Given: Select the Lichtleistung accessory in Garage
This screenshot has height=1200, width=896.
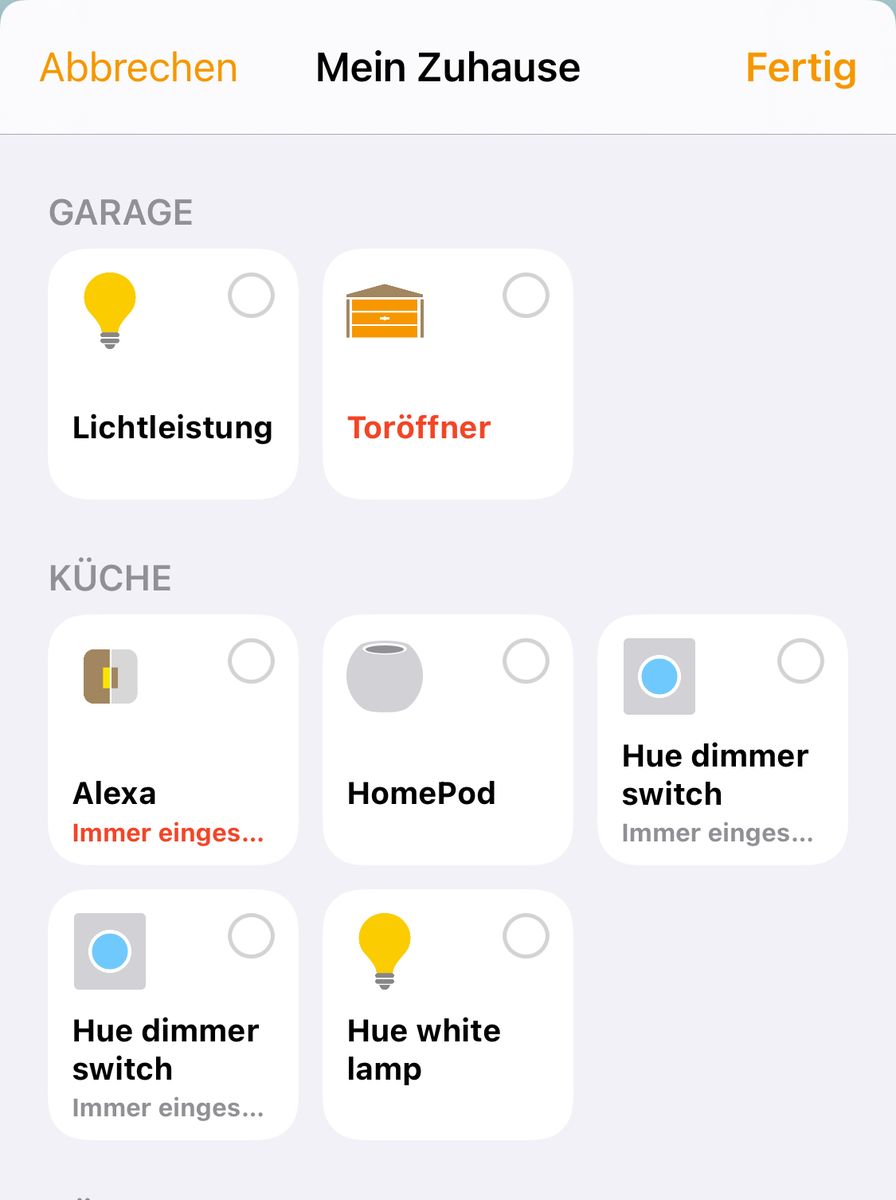Looking at the screenshot, I should 173,373.
